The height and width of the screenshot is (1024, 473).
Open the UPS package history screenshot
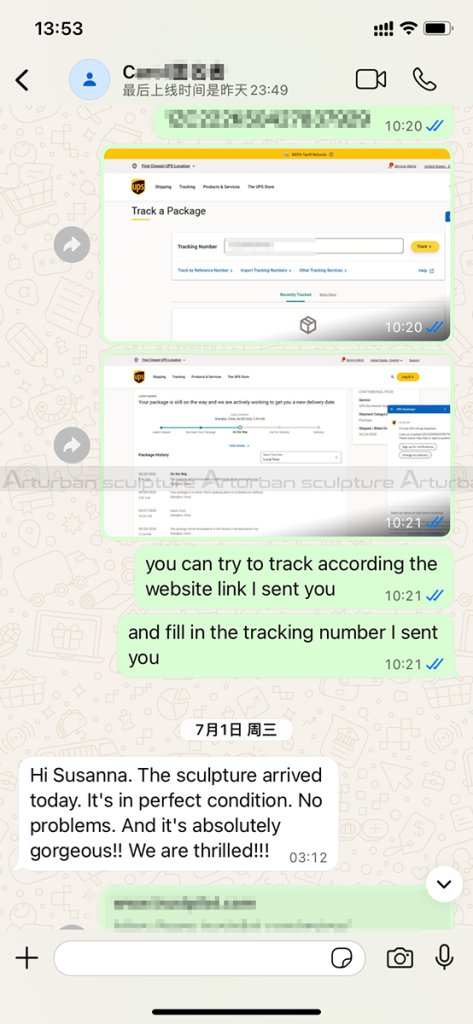277,445
